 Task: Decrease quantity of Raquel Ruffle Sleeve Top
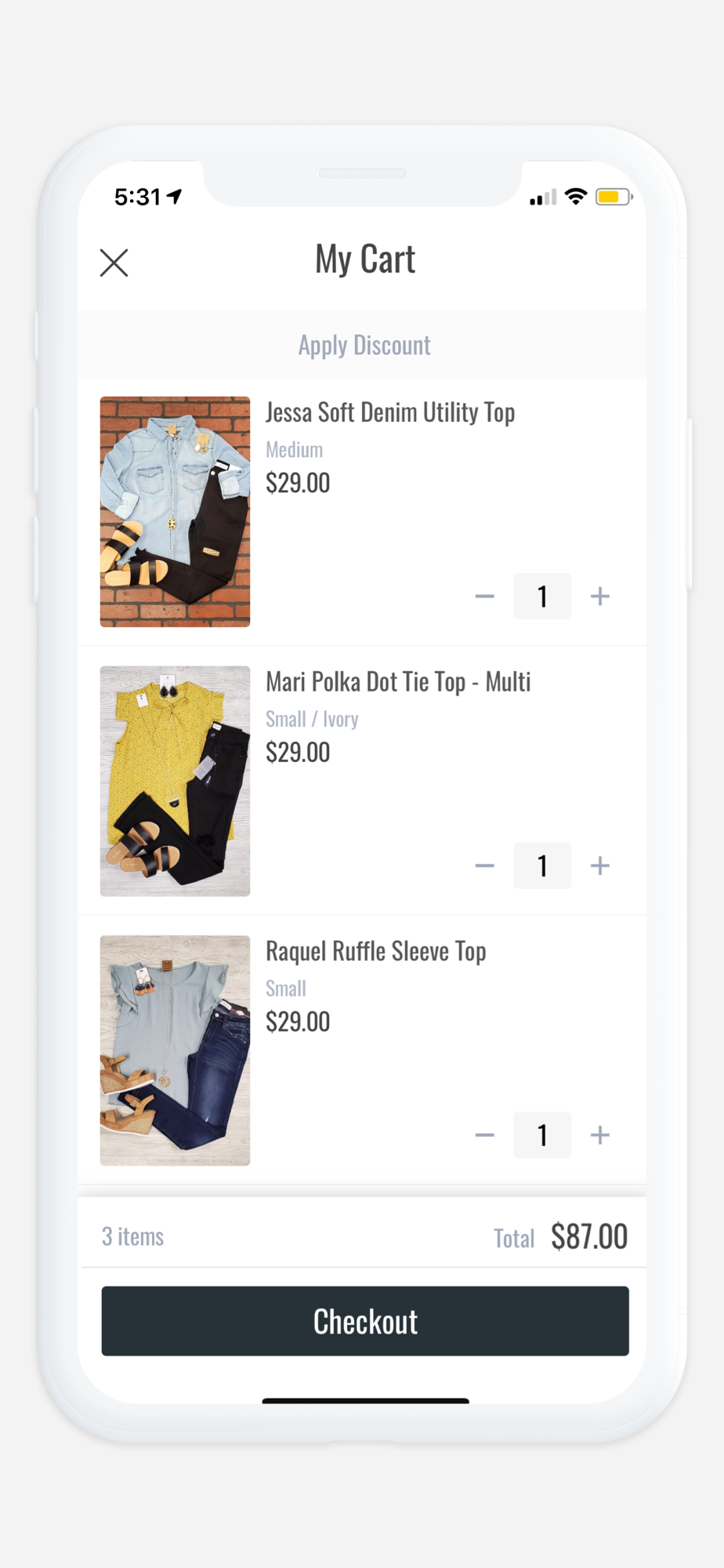pyautogui.click(x=485, y=1135)
